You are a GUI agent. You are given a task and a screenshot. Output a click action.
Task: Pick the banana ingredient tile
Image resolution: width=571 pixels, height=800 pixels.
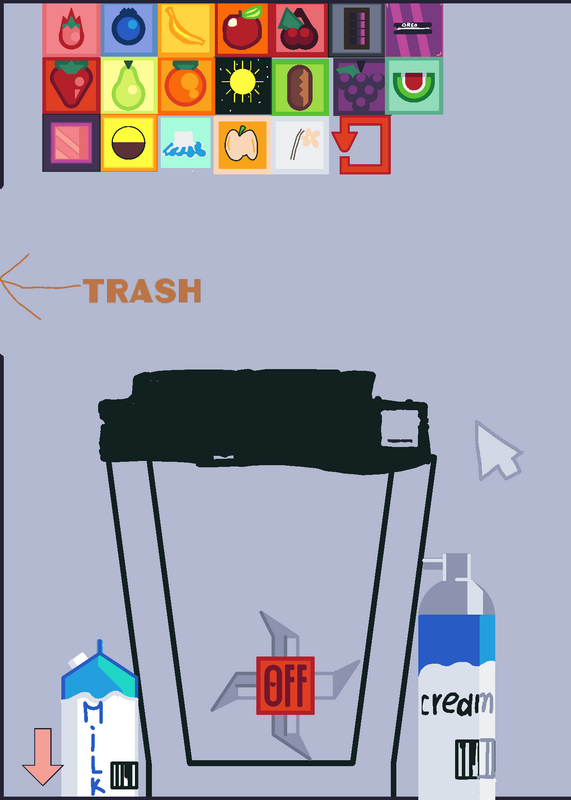186,30
